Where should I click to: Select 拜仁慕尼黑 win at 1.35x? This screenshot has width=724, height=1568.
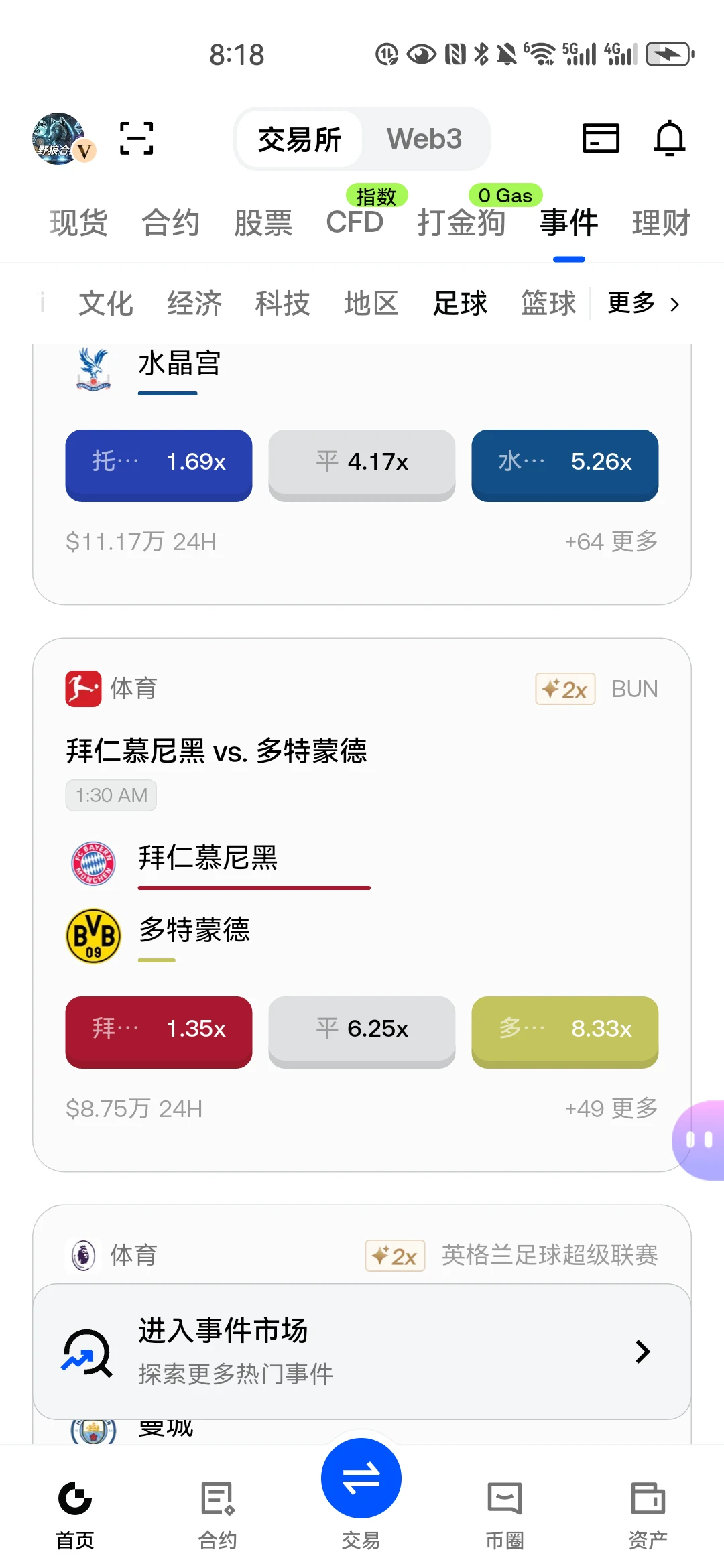pyautogui.click(x=159, y=1032)
